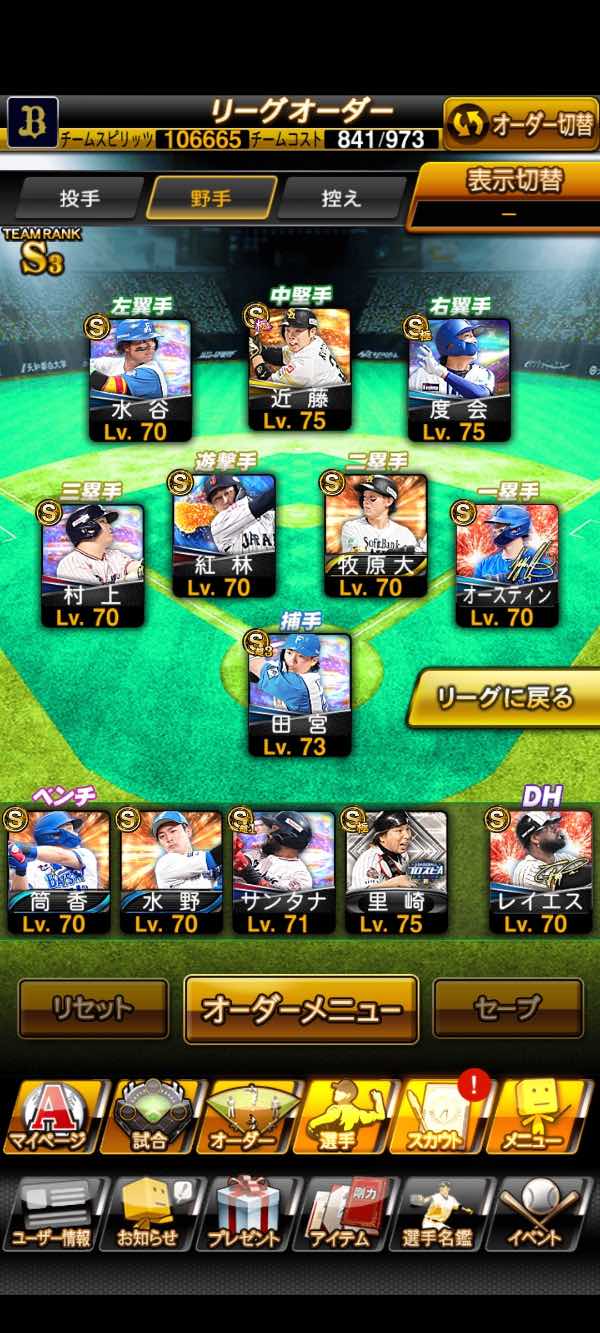Switch to the 投手 tab
The image size is (600, 1333).
tap(80, 198)
